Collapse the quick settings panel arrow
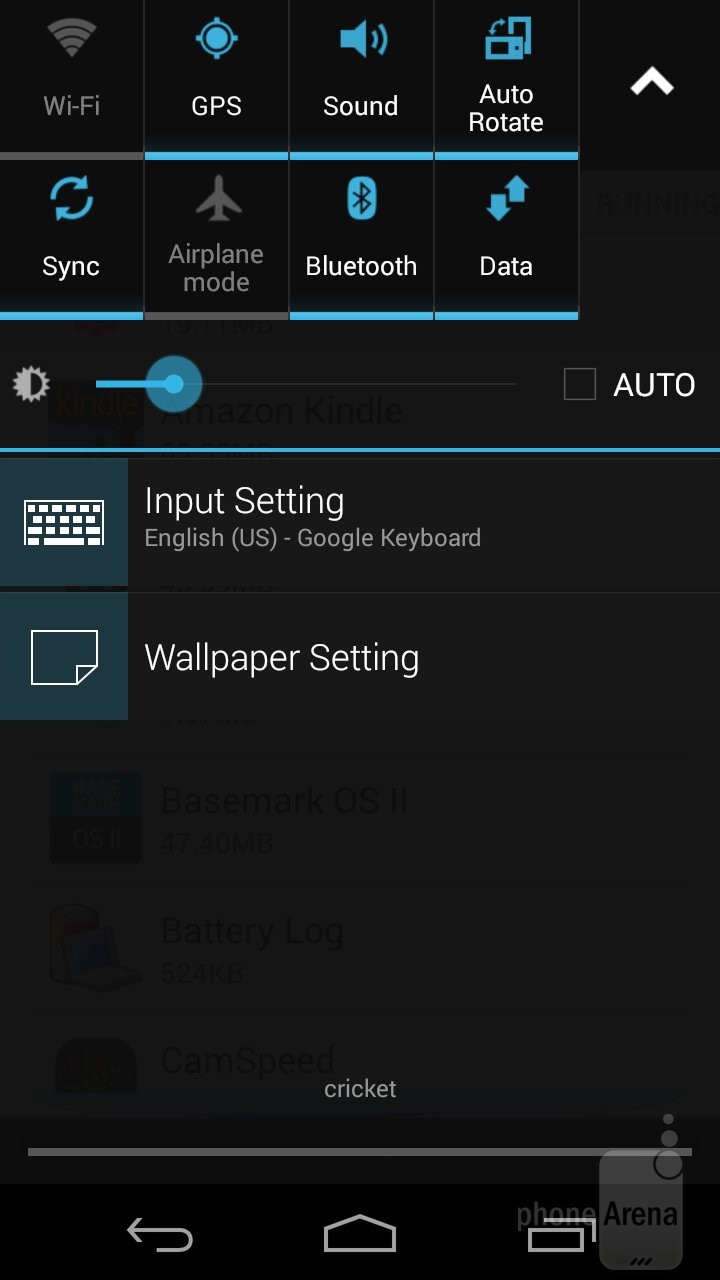 click(652, 82)
